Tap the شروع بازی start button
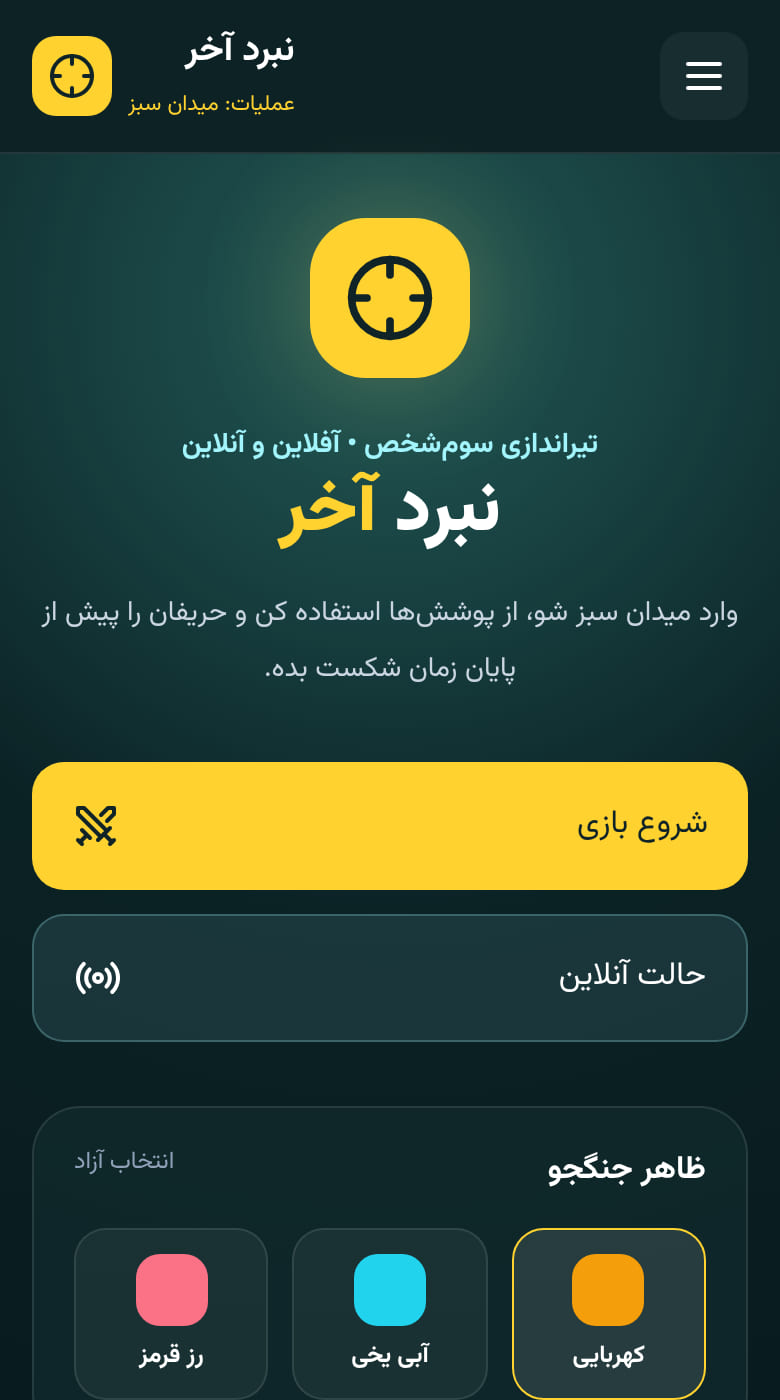This screenshot has width=780, height=1400. pos(390,826)
